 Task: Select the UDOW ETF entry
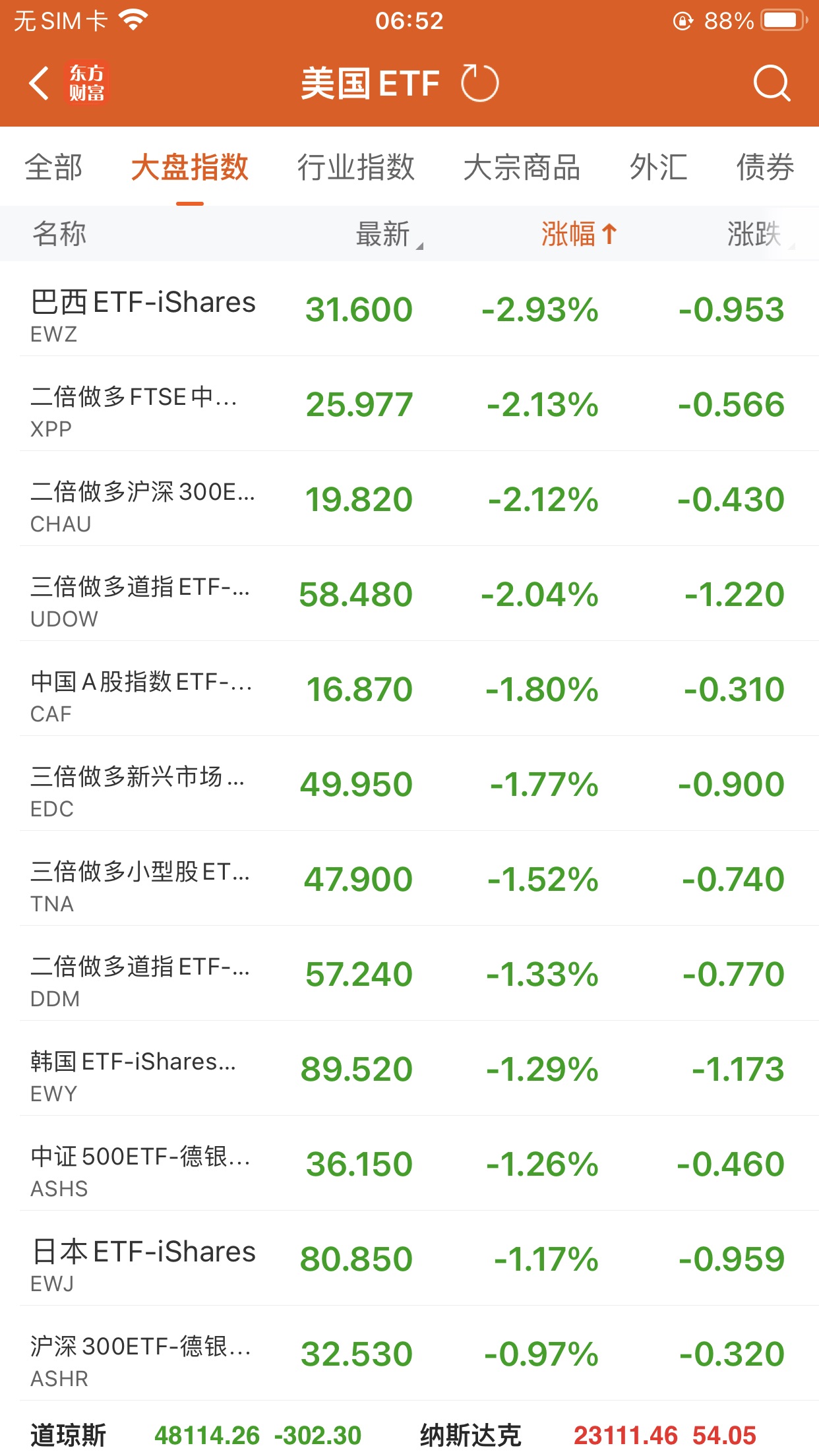pyautogui.click(x=409, y=594)
